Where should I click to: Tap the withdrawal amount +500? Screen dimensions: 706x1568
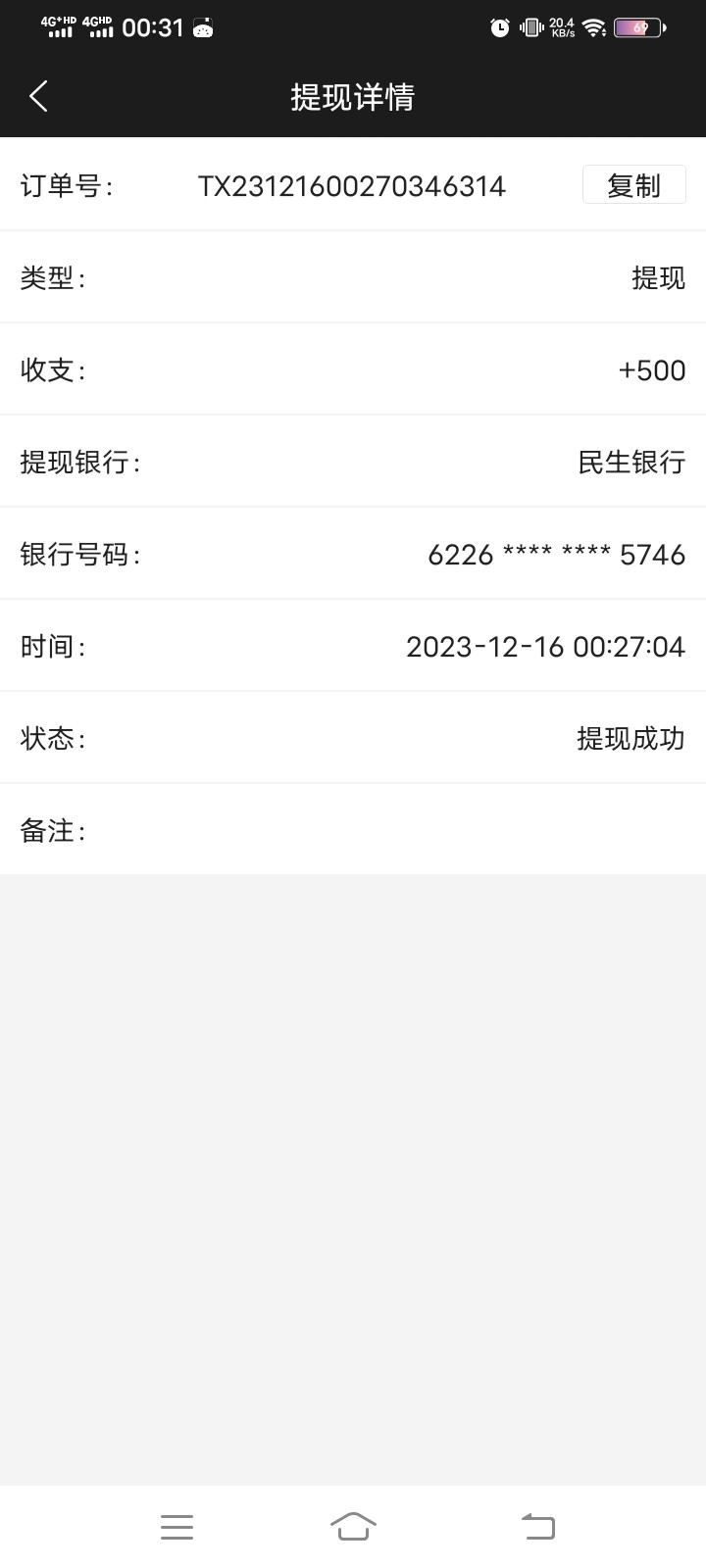651,369
